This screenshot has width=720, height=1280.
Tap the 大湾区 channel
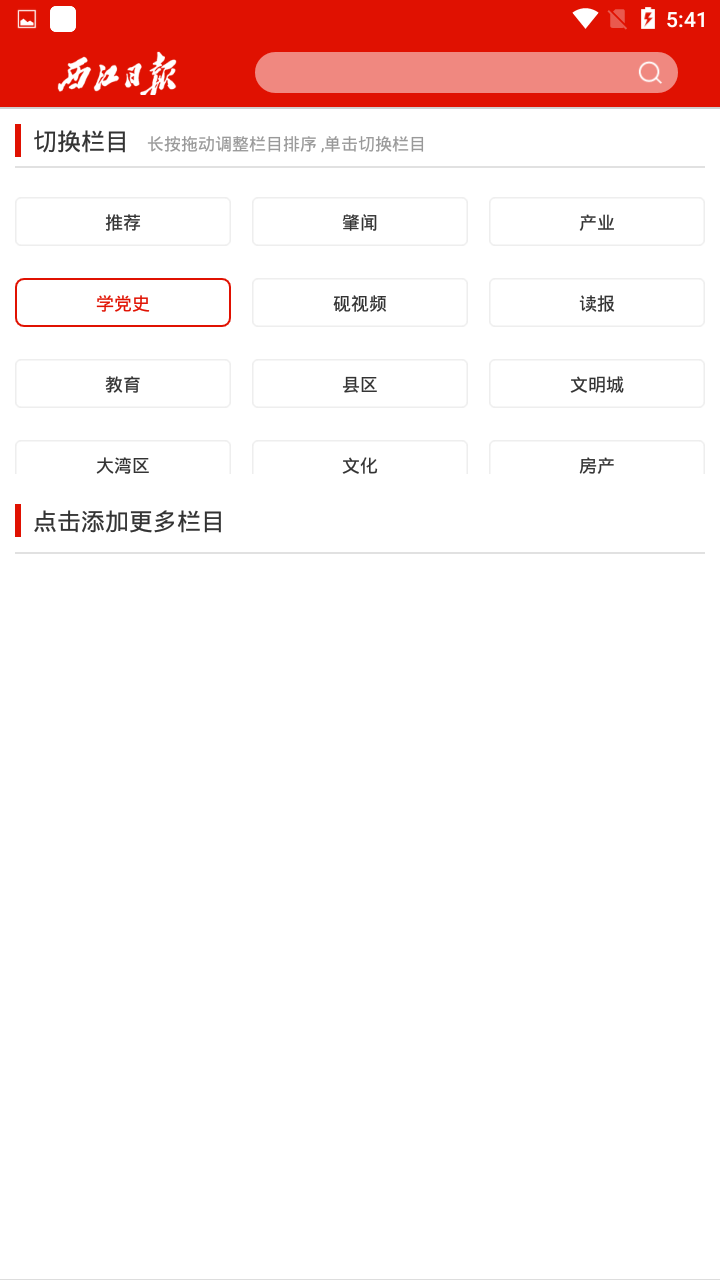tap(122, 460)
